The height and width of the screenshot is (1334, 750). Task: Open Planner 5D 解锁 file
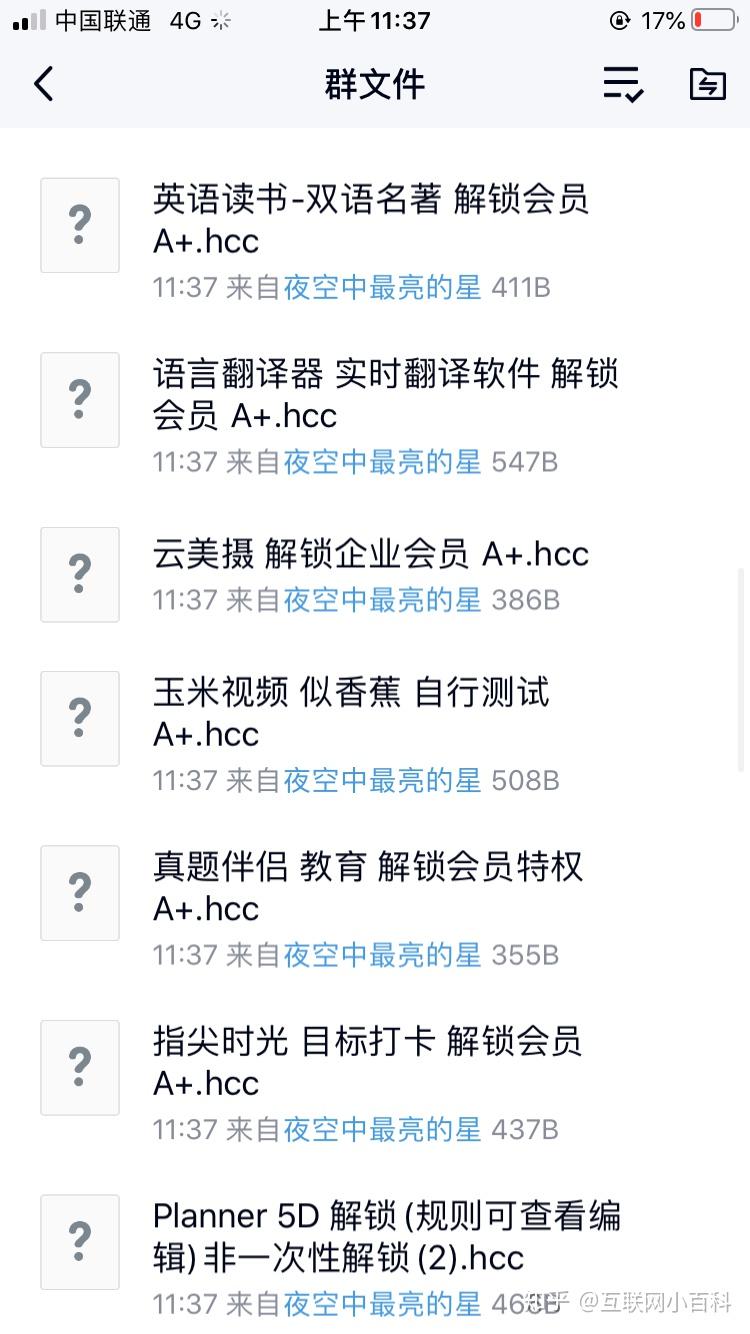386,1236
